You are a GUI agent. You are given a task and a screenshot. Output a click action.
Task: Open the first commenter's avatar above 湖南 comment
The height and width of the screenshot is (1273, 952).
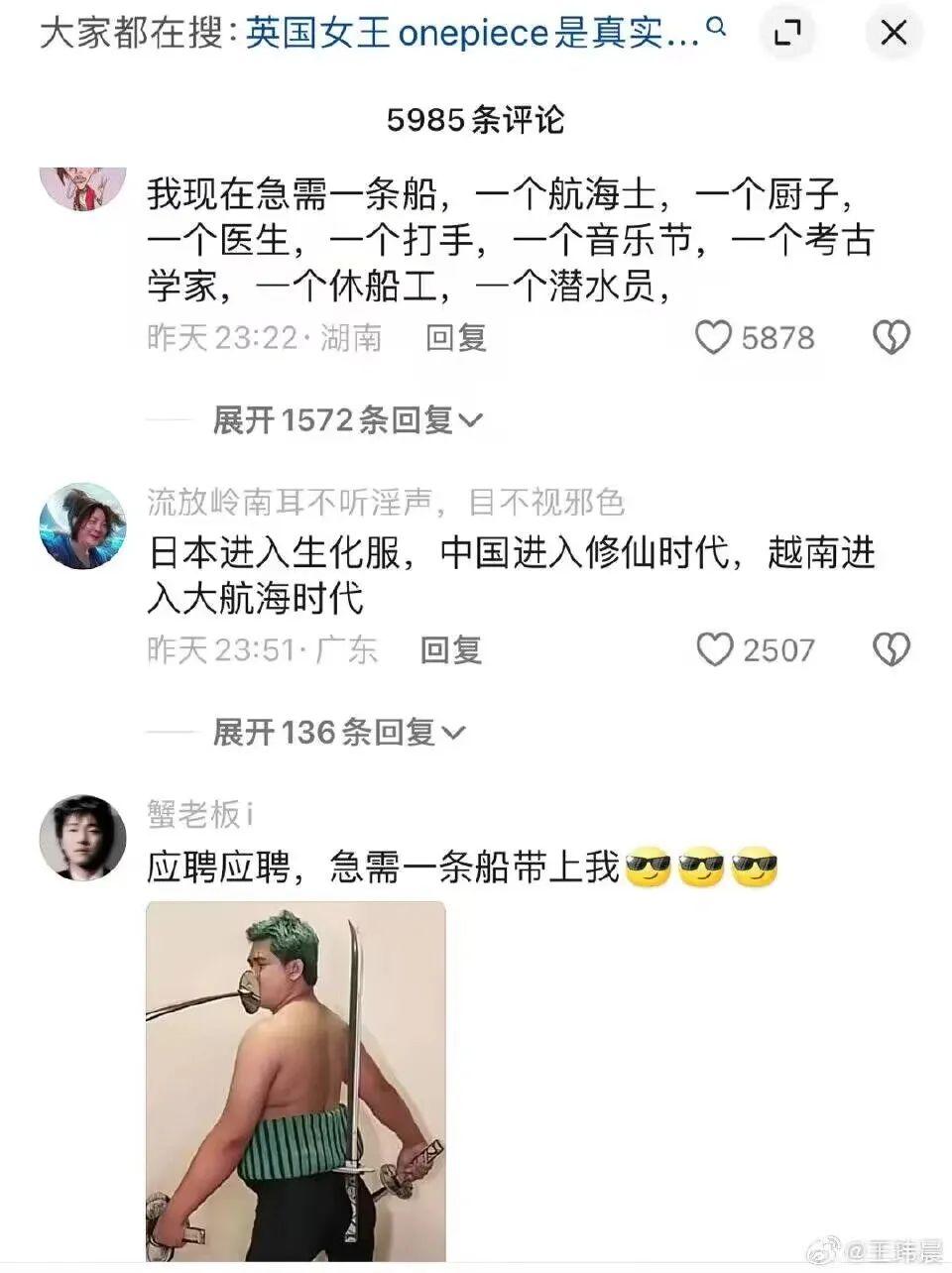coord(82,186)
